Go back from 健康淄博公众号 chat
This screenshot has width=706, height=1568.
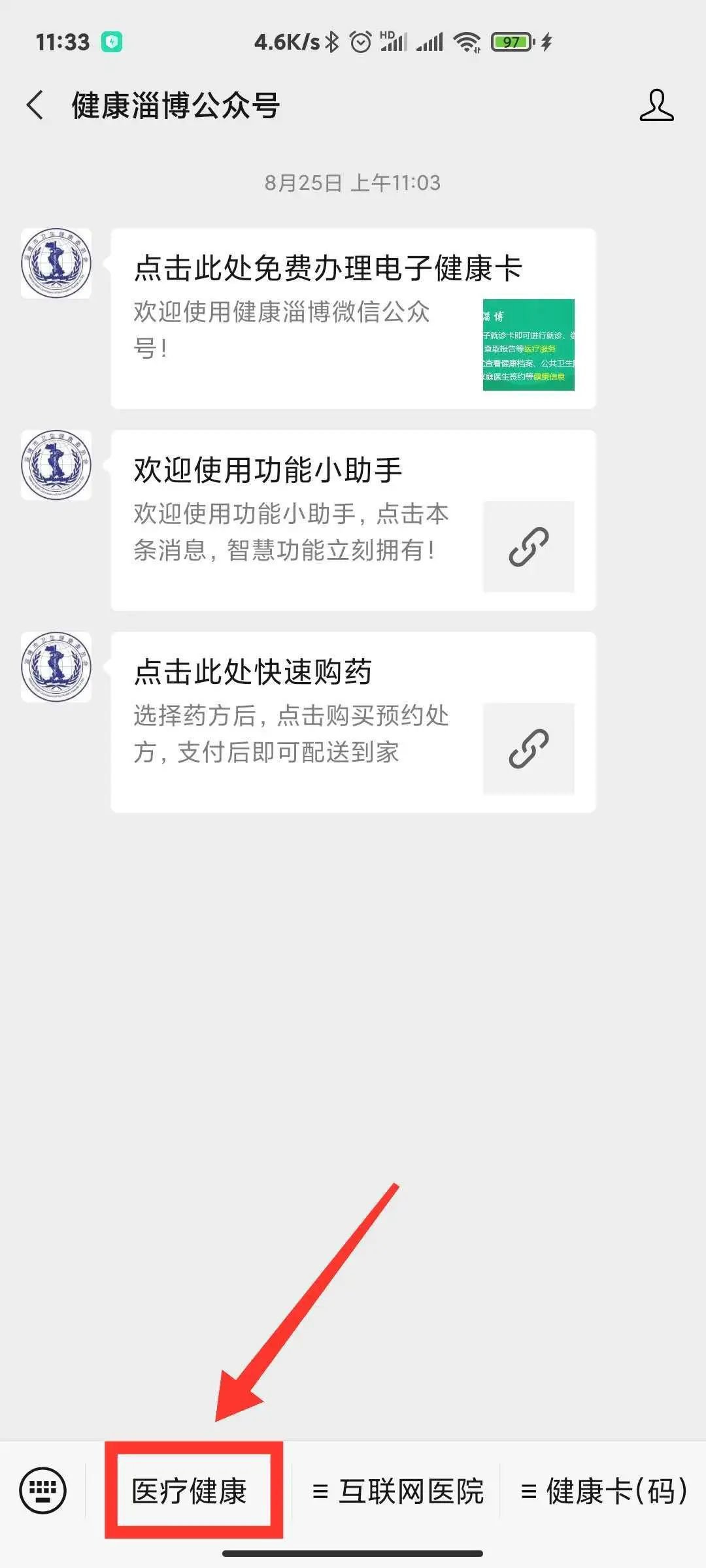coord(35,105)
